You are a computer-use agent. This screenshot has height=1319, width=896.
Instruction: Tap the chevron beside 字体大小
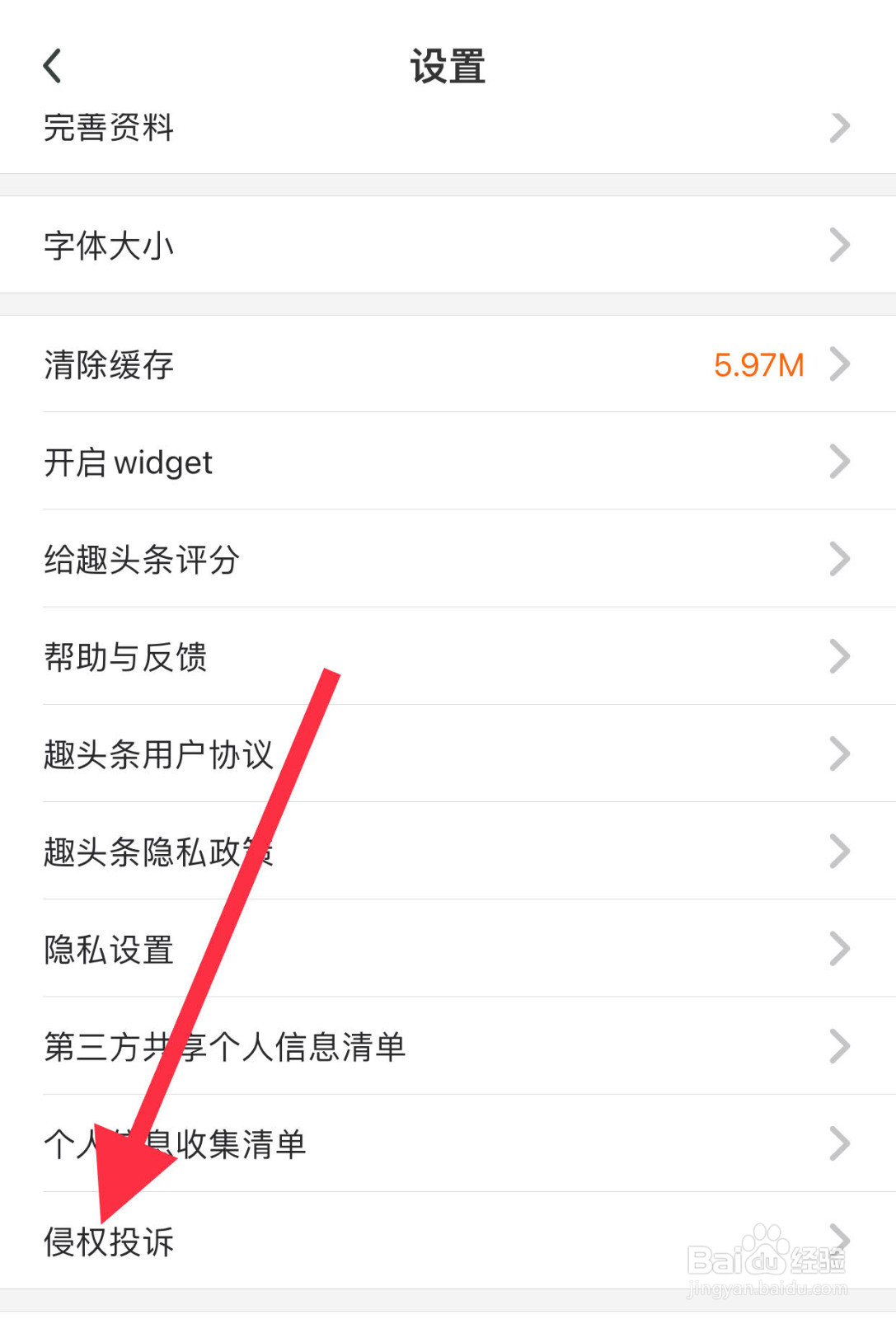coord(839,245)
